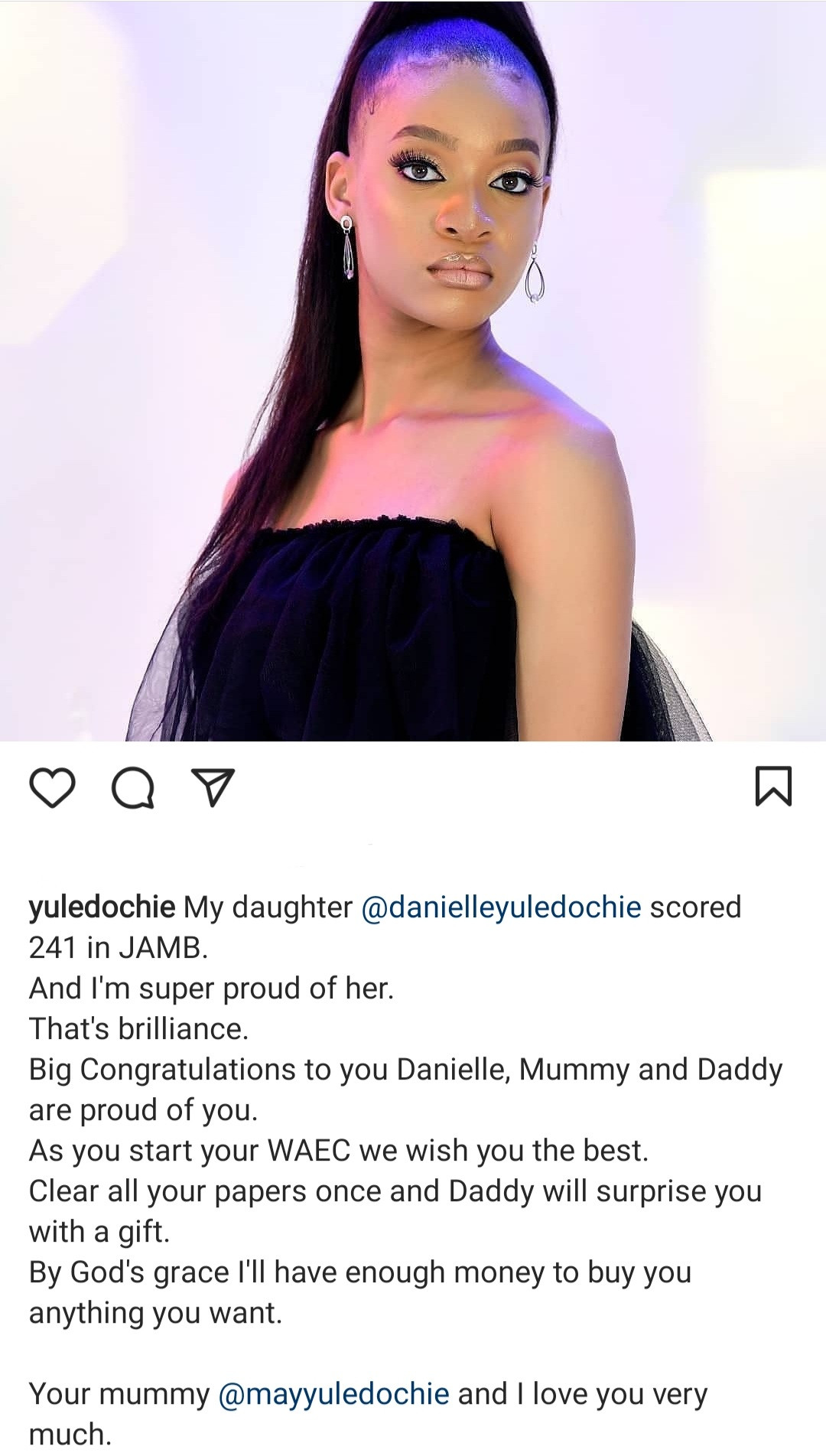Tap the post photo
Screen dimensions: 826x1456
click(x=413, y=371)
